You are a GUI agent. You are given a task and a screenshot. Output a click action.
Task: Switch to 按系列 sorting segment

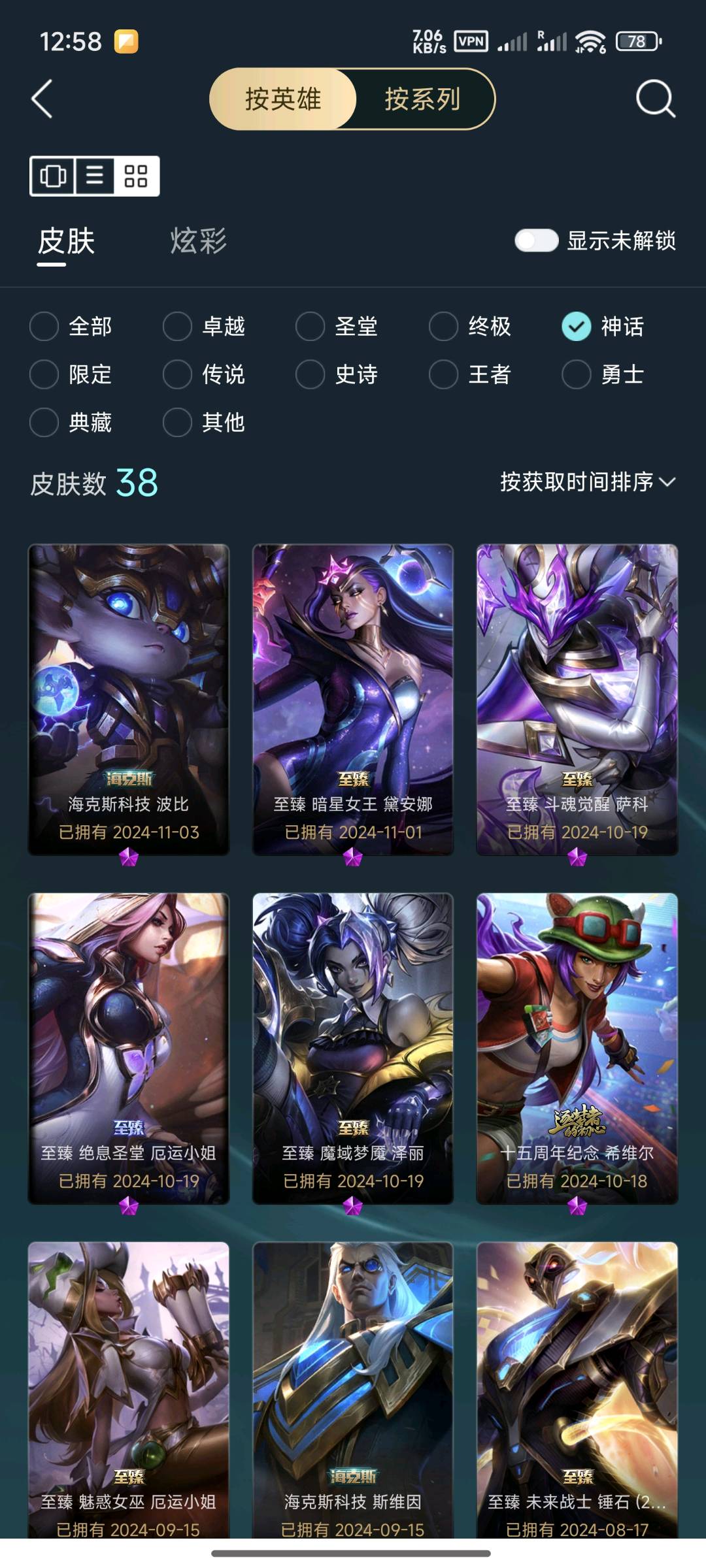pyautogui.click(x=423, y=99)
